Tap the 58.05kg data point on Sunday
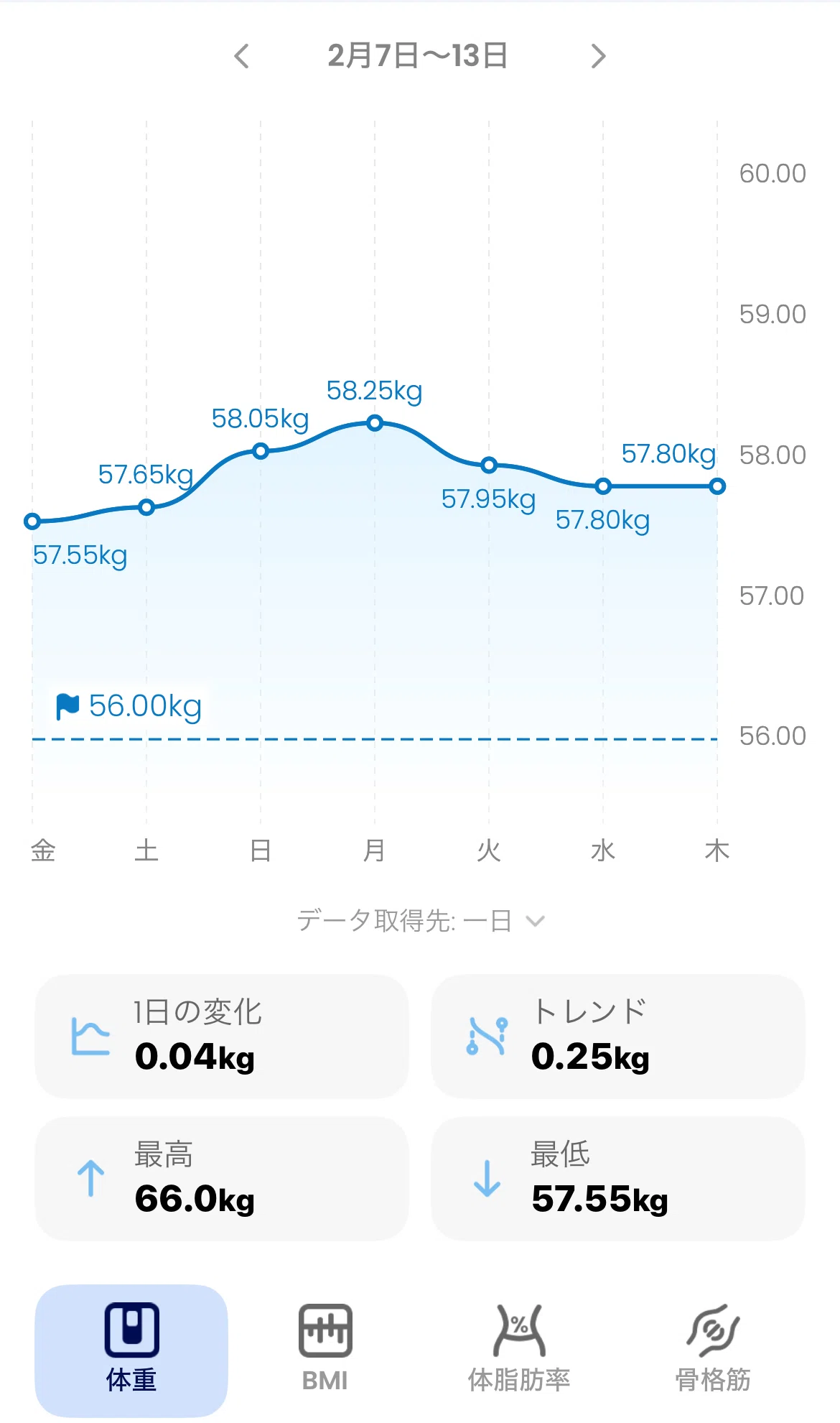 click(261, 451)
